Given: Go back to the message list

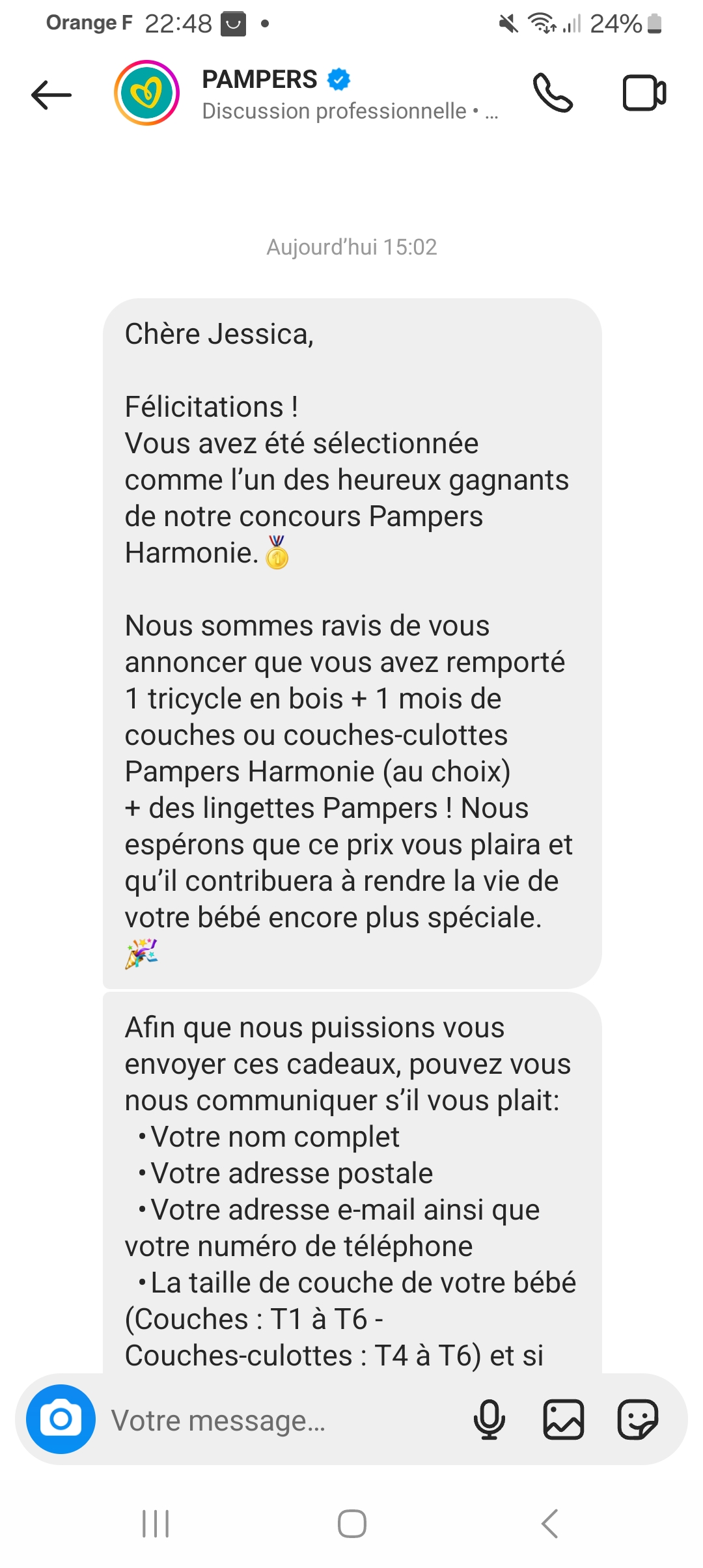Looking at the screenshot, I should [x=51, y=94].
